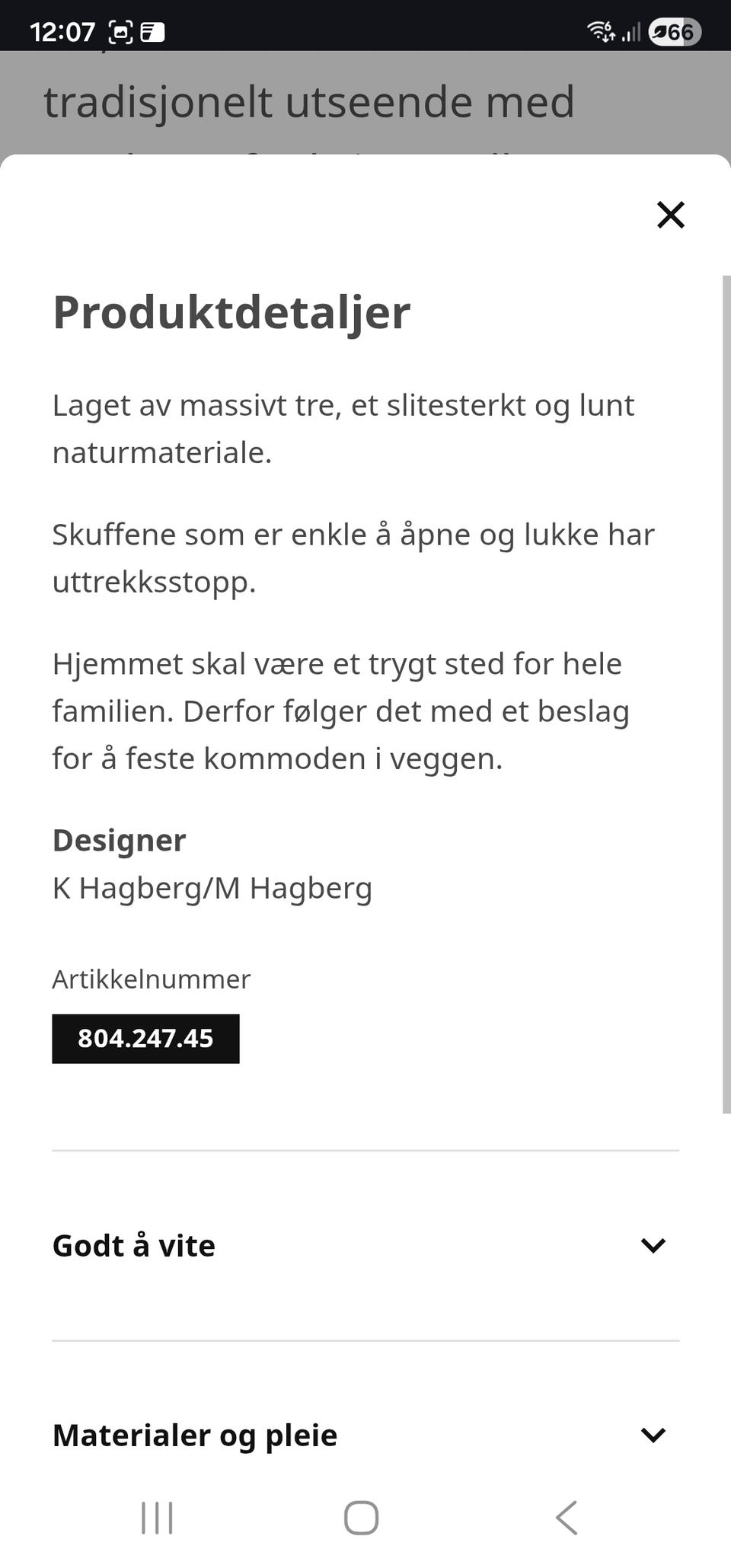Tap the back navigation arrow
Image resolution: width=731 pixels, height=1568 pixels.
pos(565,1517)
